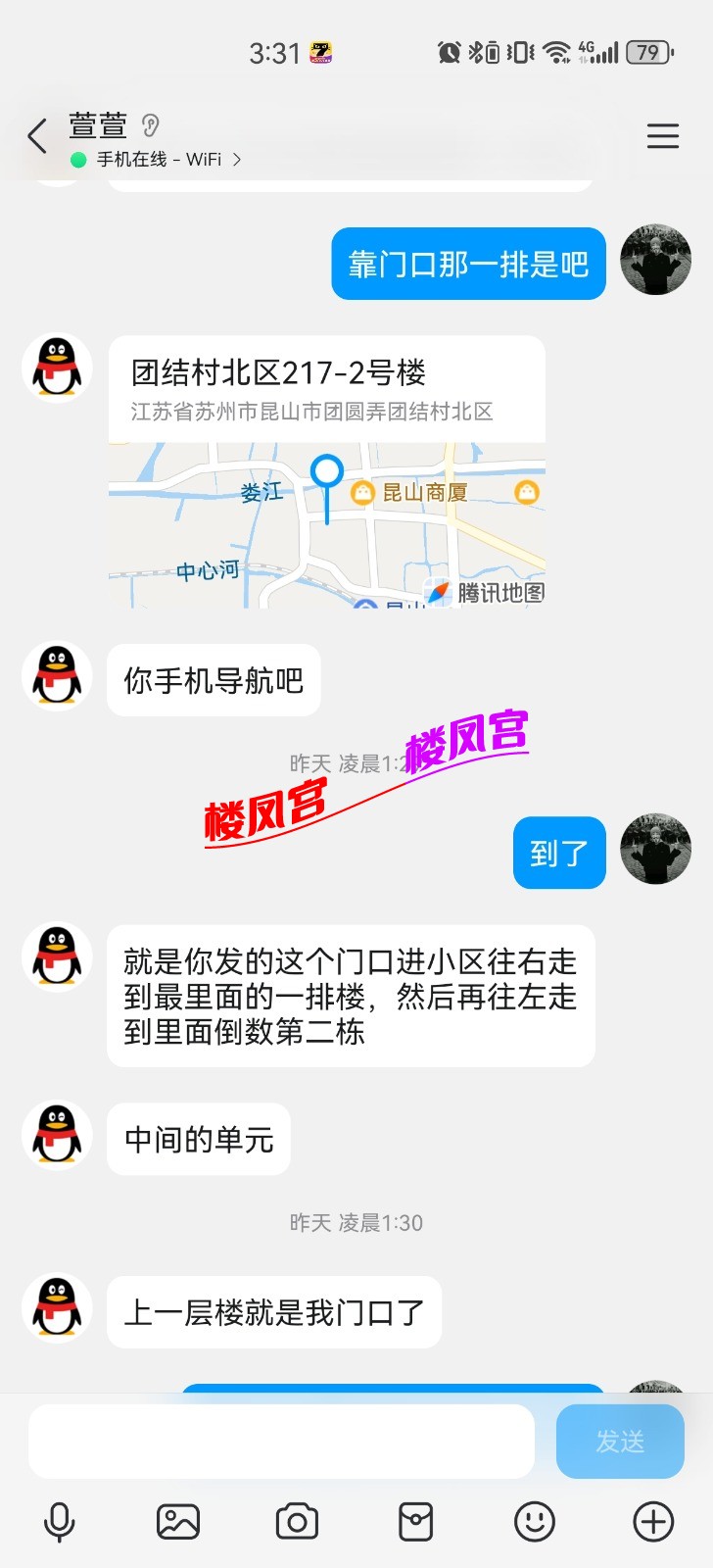The image size is (713, 1568).
Task: Open the shared location 团结村北区217-2号楼
Action: pyautogui.click(x=326, y=472)
